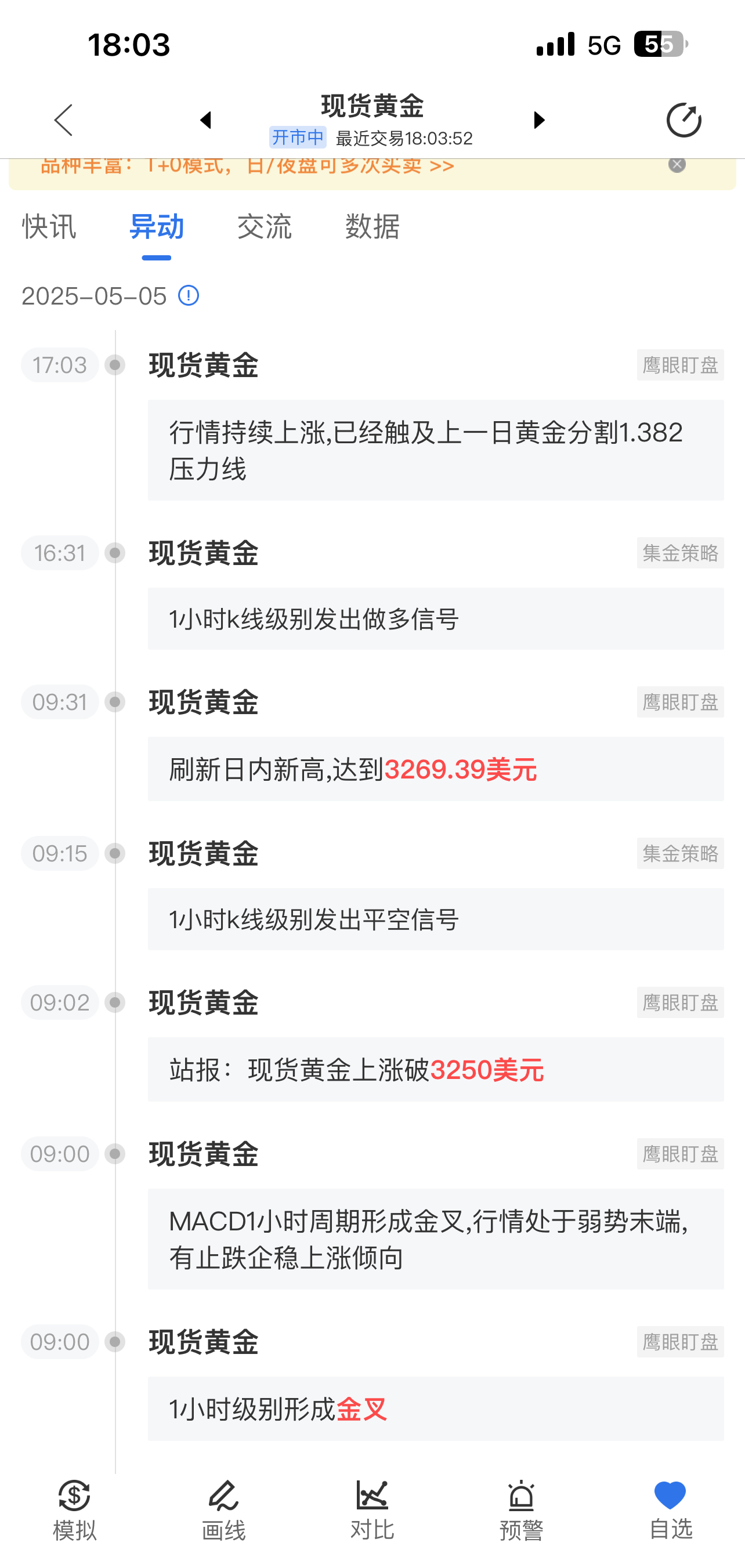Tap the 鹰眼盯盘 tag on 17:03 entry
Image resolution: width=745 pixels, height=1568 pixels.
(680, 365)
